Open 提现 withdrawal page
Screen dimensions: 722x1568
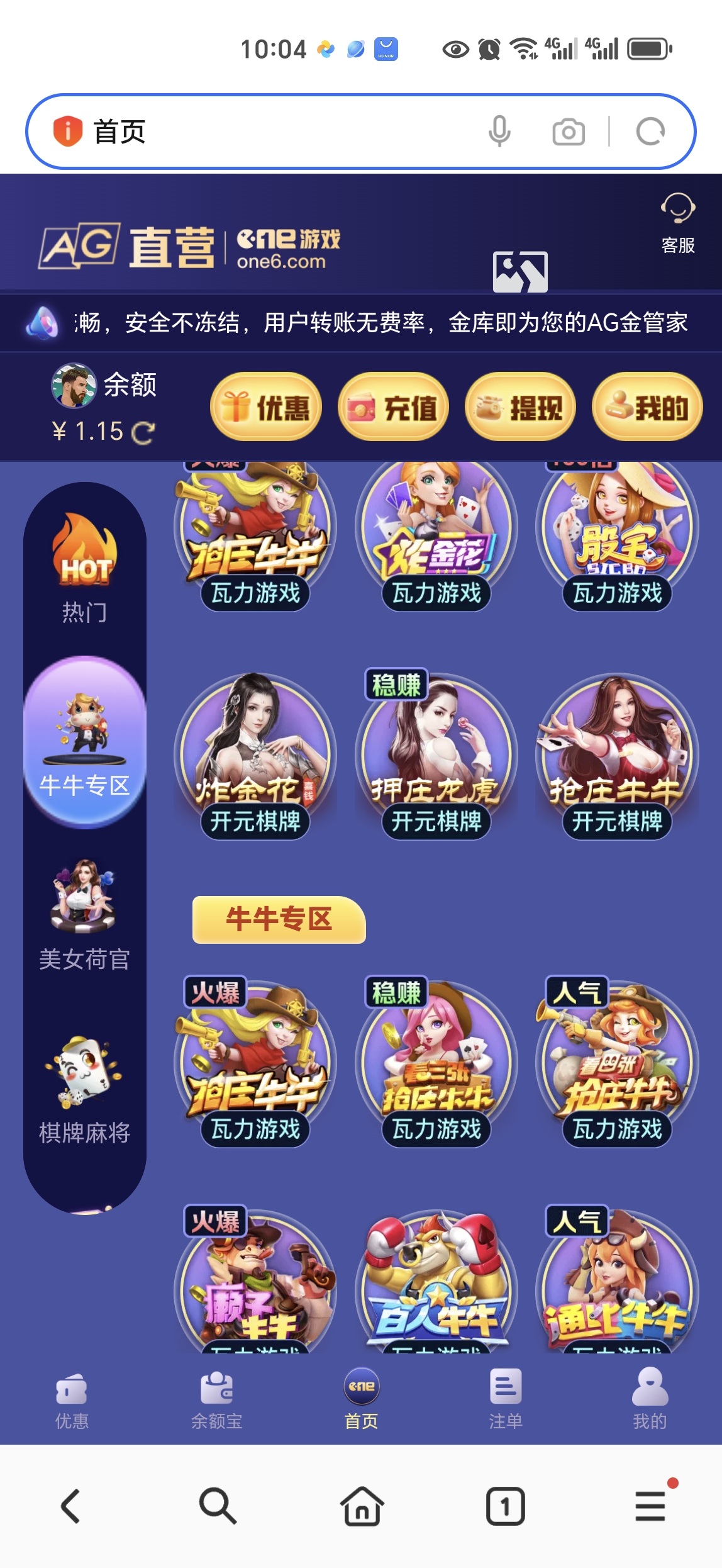pos(520,407)
